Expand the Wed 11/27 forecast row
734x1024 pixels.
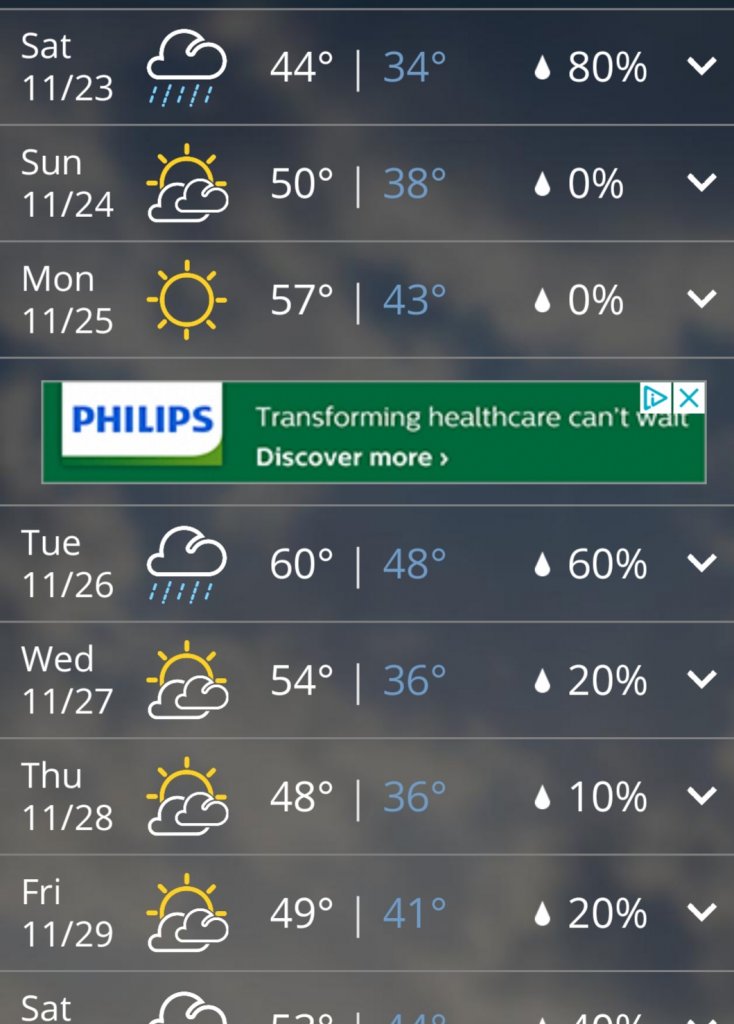click(702, 680)
